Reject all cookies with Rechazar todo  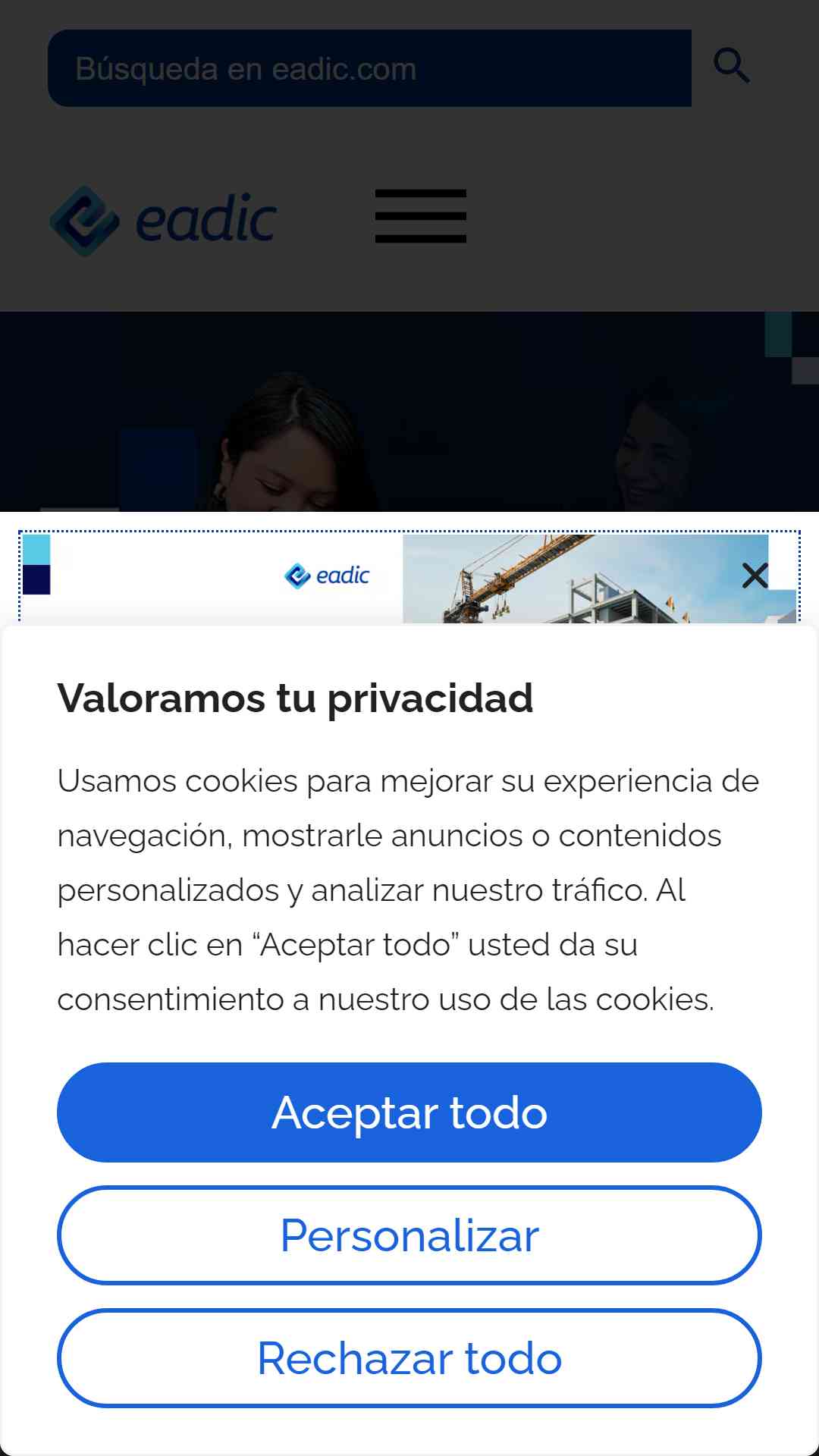(x=409, y=1358)
